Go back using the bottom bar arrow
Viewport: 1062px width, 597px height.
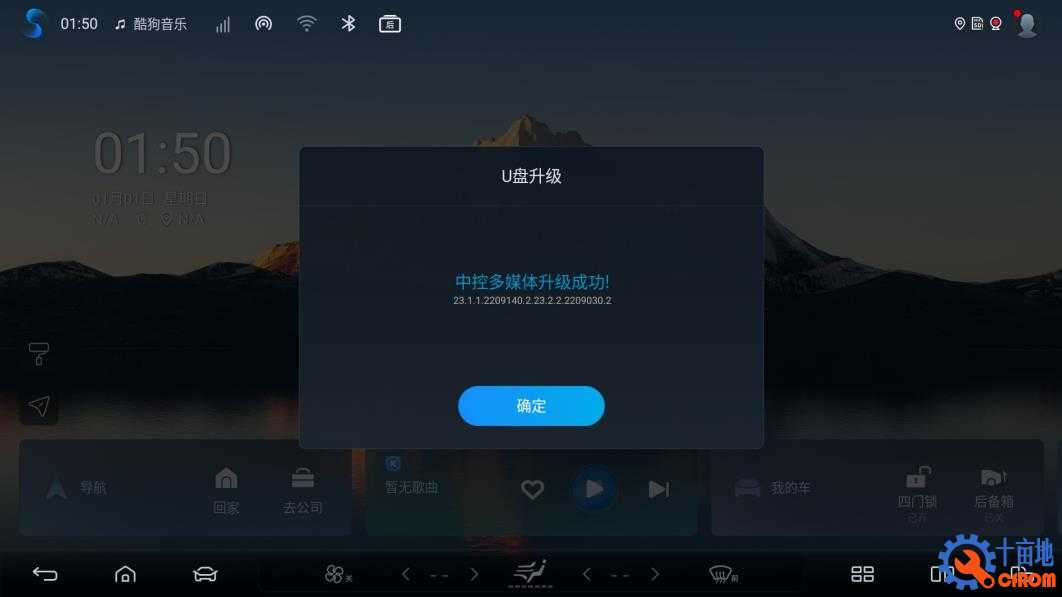[x=45, y=573]
